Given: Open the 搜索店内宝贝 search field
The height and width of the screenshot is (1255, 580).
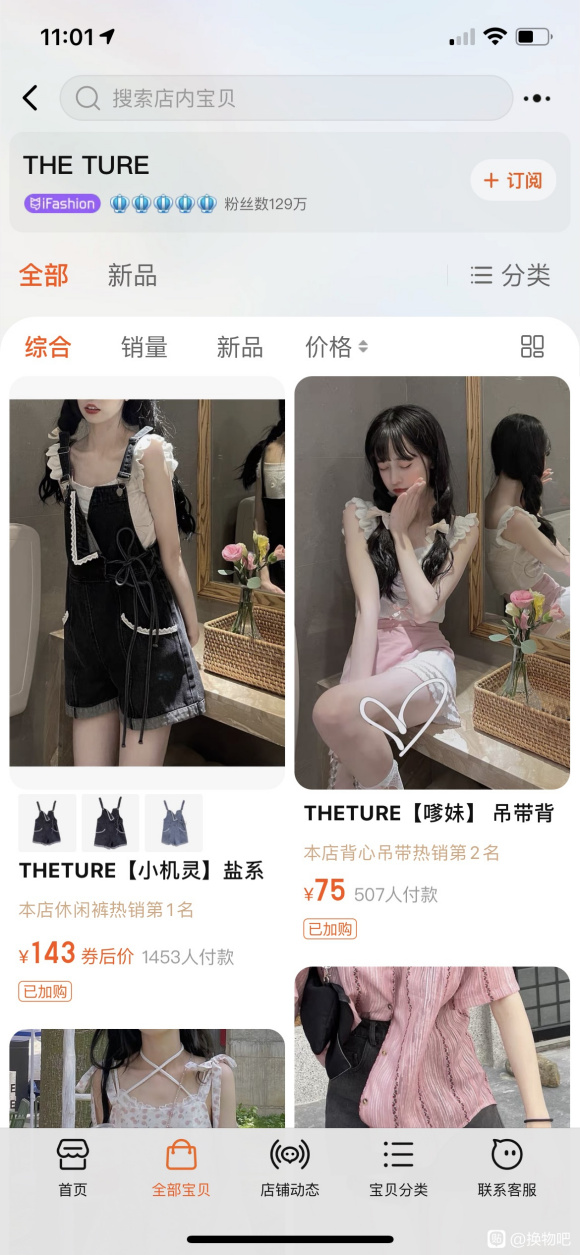Looking at the screenshot, I should [286, 98].
